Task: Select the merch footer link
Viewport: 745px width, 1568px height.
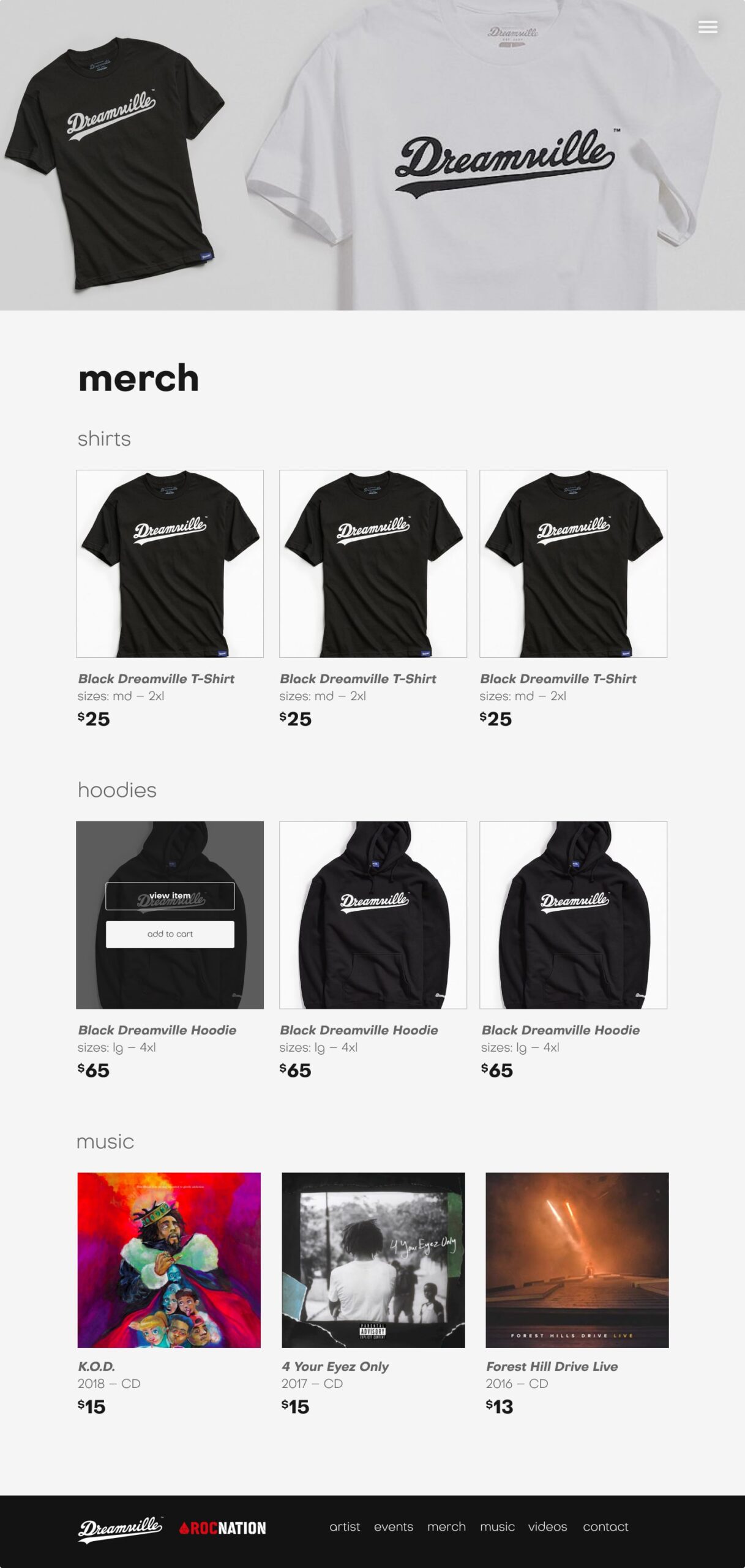Action: 446,1527
